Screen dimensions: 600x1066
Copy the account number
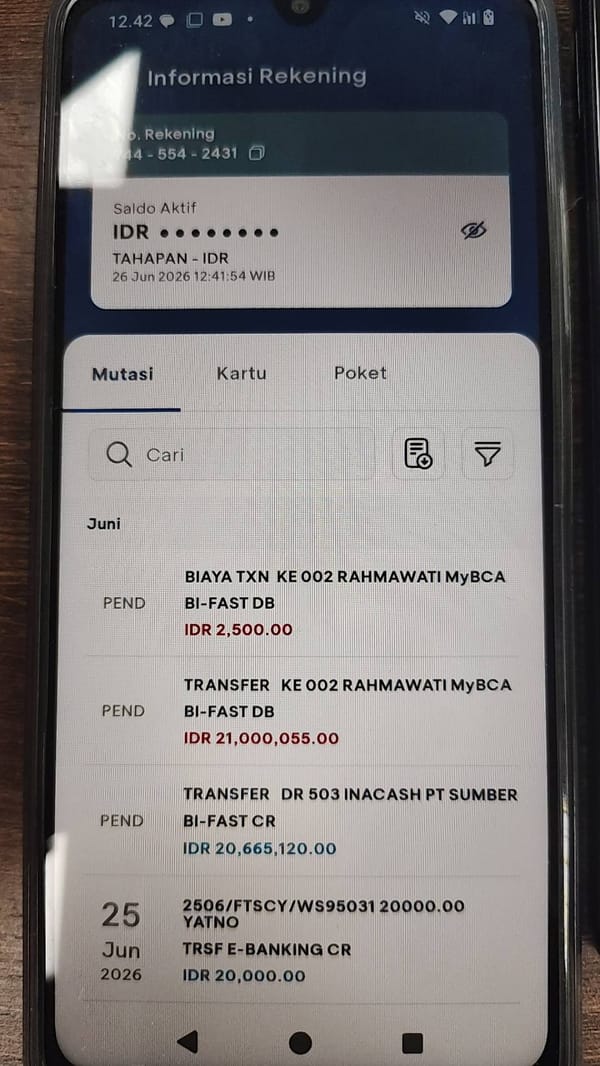[256, 153]
